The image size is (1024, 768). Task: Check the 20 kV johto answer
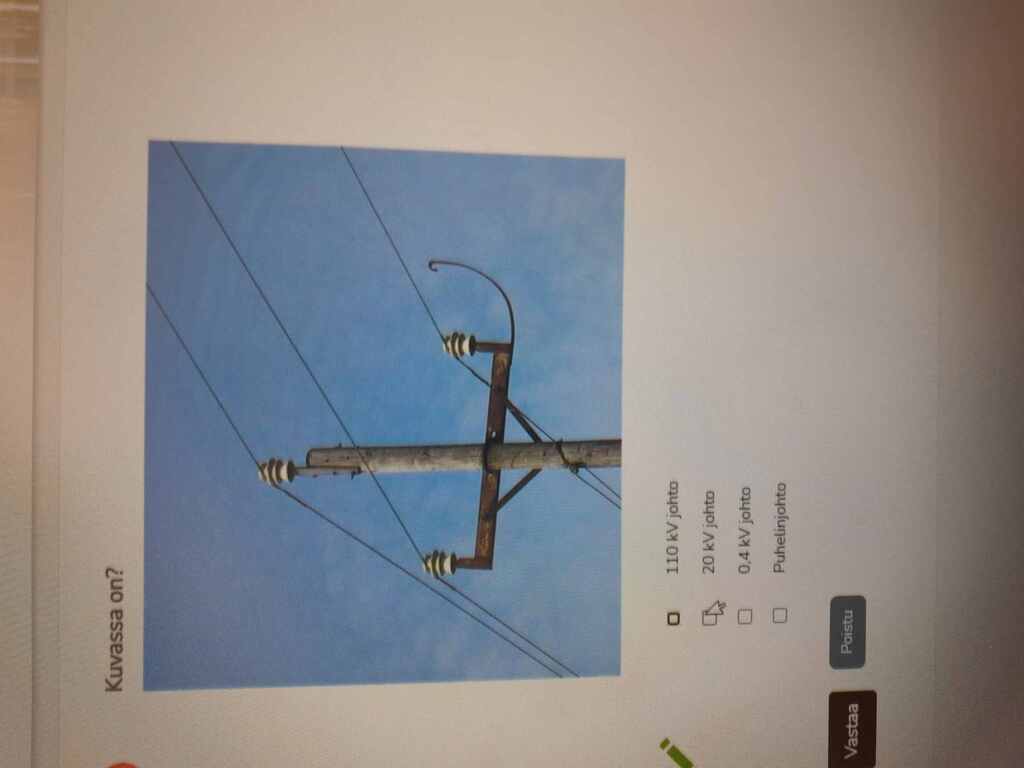point(709,618)
